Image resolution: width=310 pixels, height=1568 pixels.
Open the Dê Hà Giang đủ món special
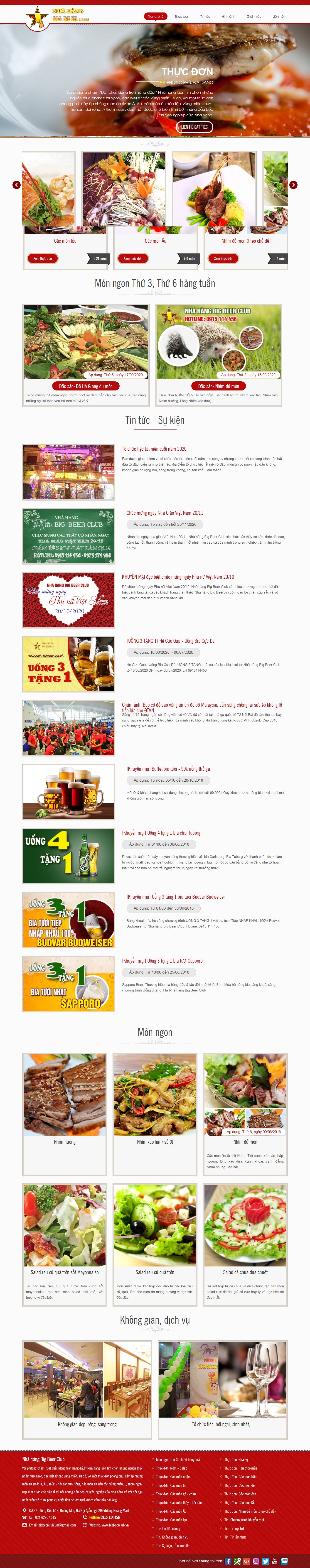coord(86,386)
